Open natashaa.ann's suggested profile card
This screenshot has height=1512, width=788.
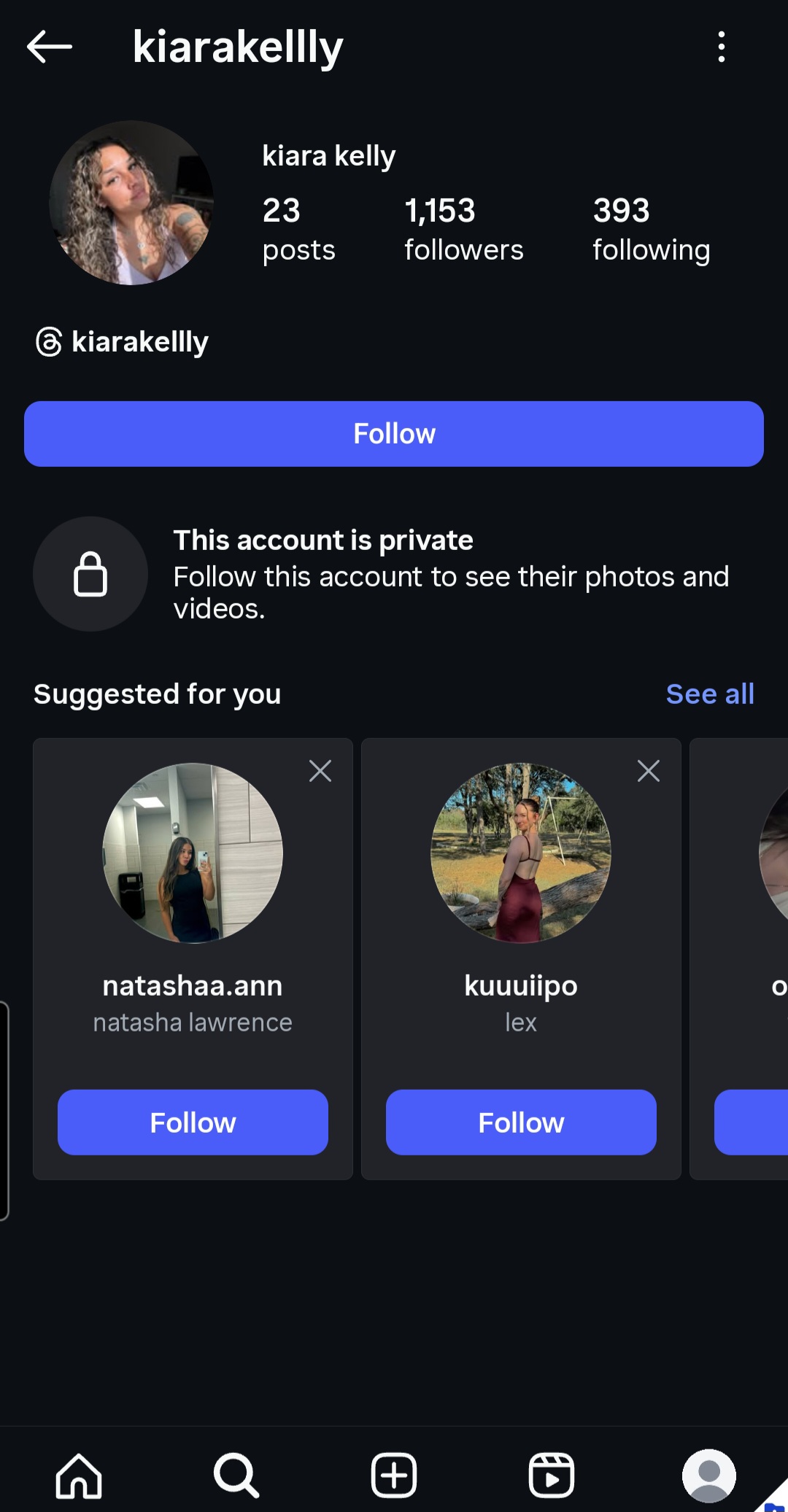click(x=193, y=853)
